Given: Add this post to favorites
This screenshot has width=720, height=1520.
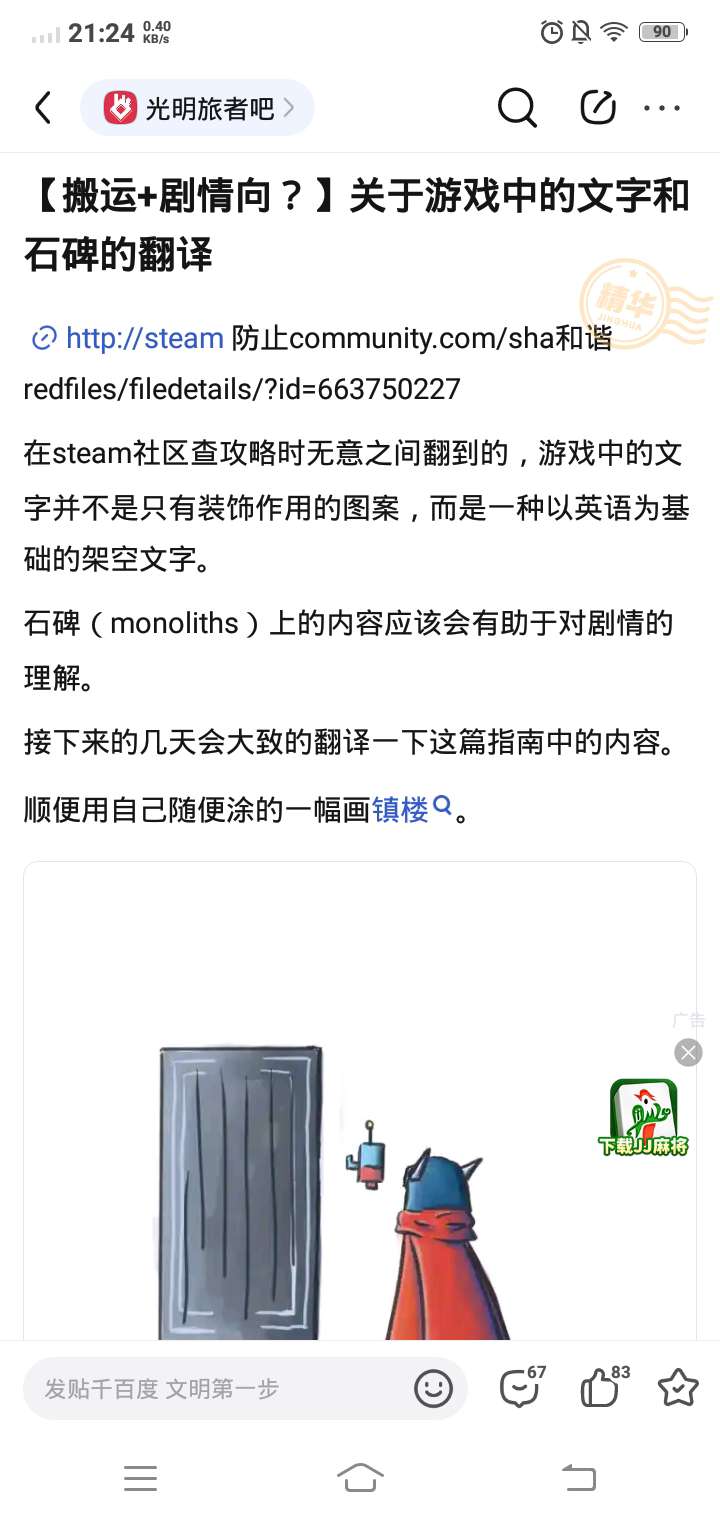Looking at the screenshot, I should 678,1388.
